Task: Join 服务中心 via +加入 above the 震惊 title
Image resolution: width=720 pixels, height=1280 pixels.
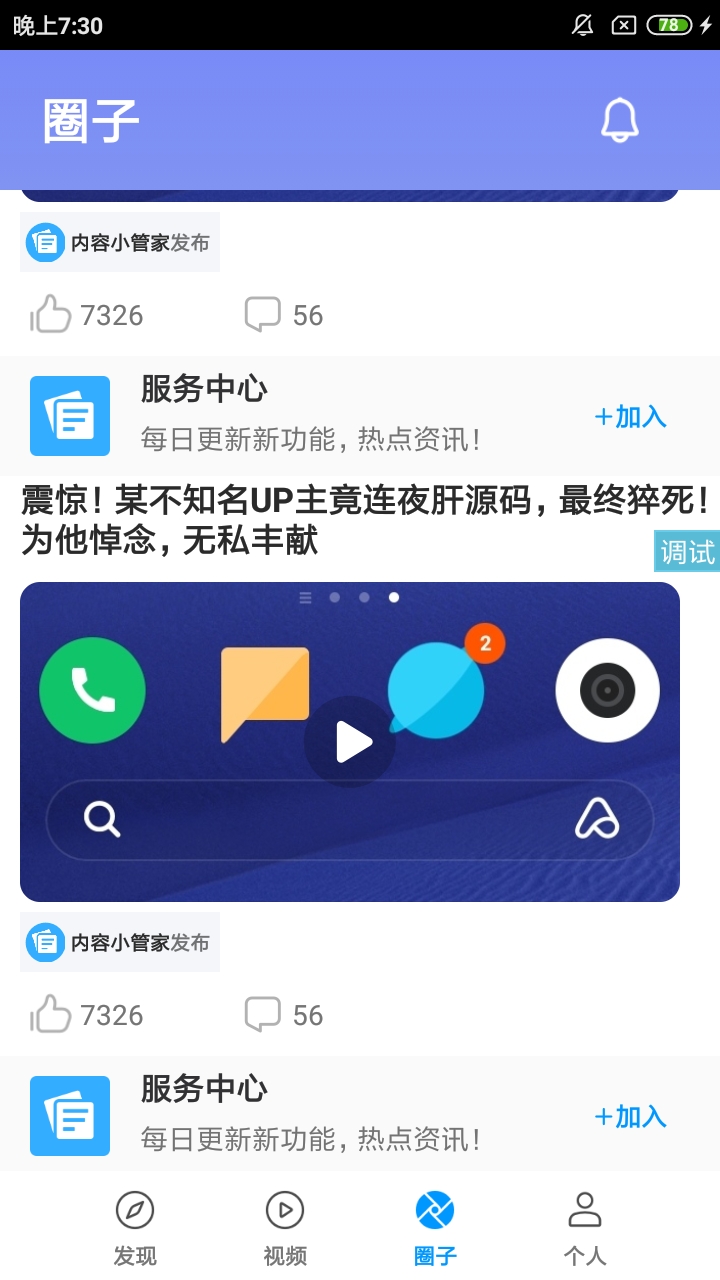Action: [x=630, y=416]
